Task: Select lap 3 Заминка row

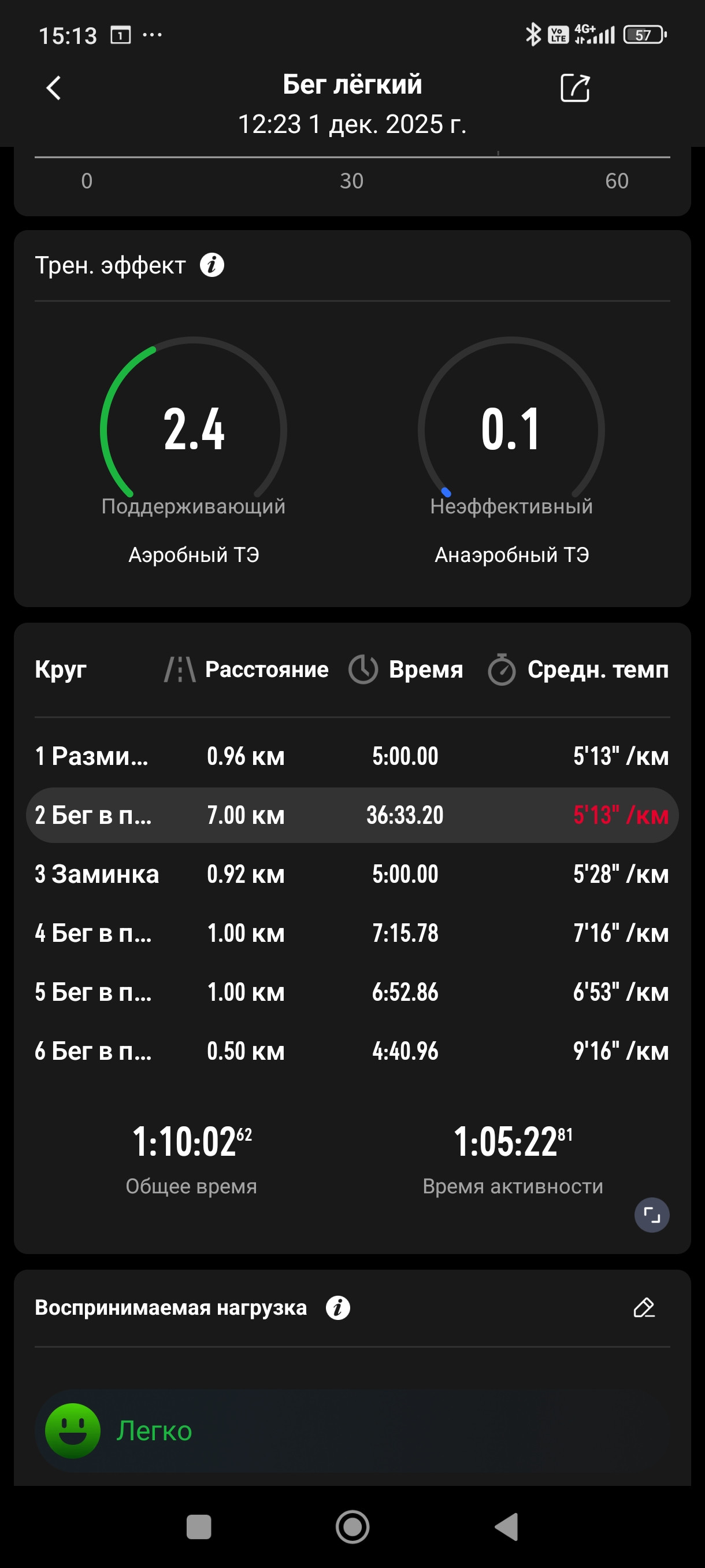Action: click(x=352, y=874)
